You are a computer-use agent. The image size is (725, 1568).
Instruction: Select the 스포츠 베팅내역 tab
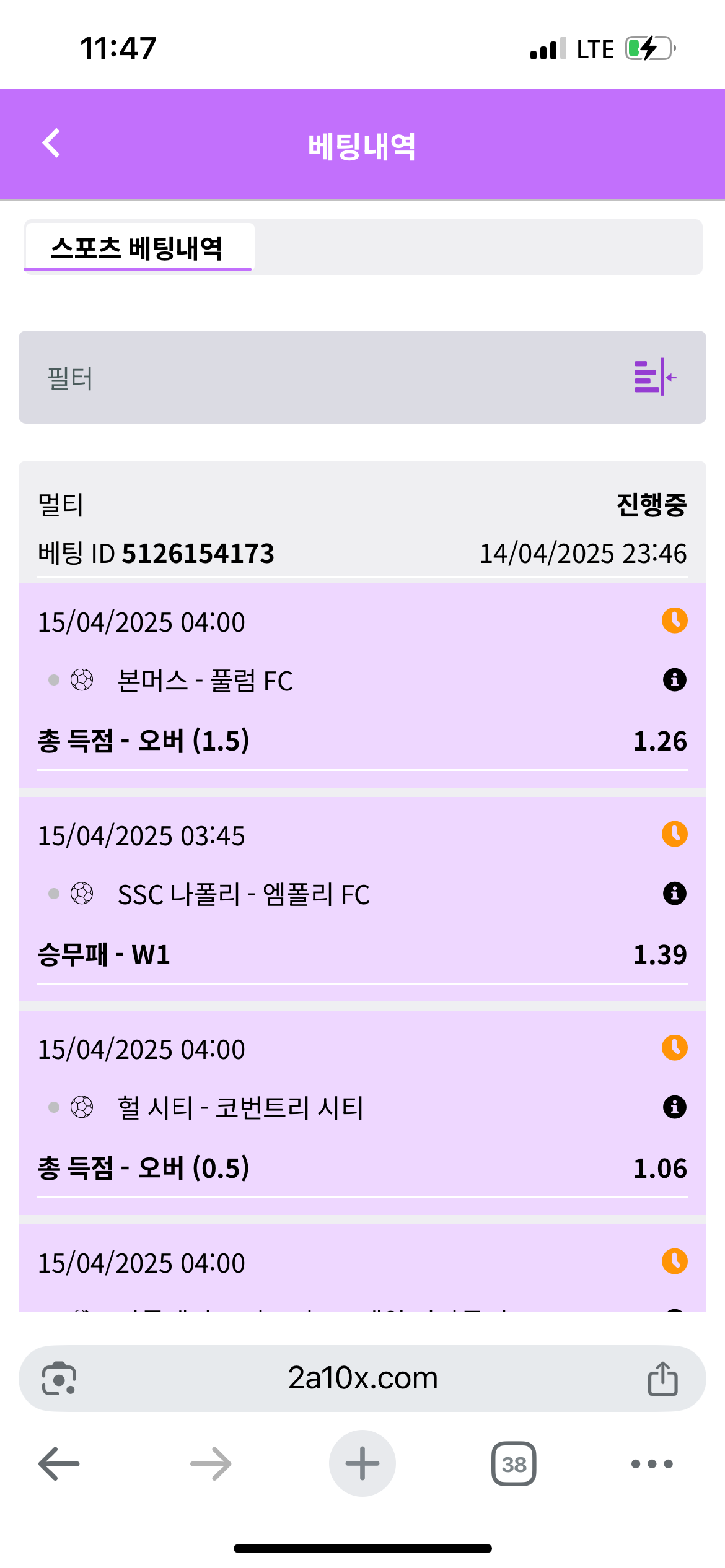(138, 248)
